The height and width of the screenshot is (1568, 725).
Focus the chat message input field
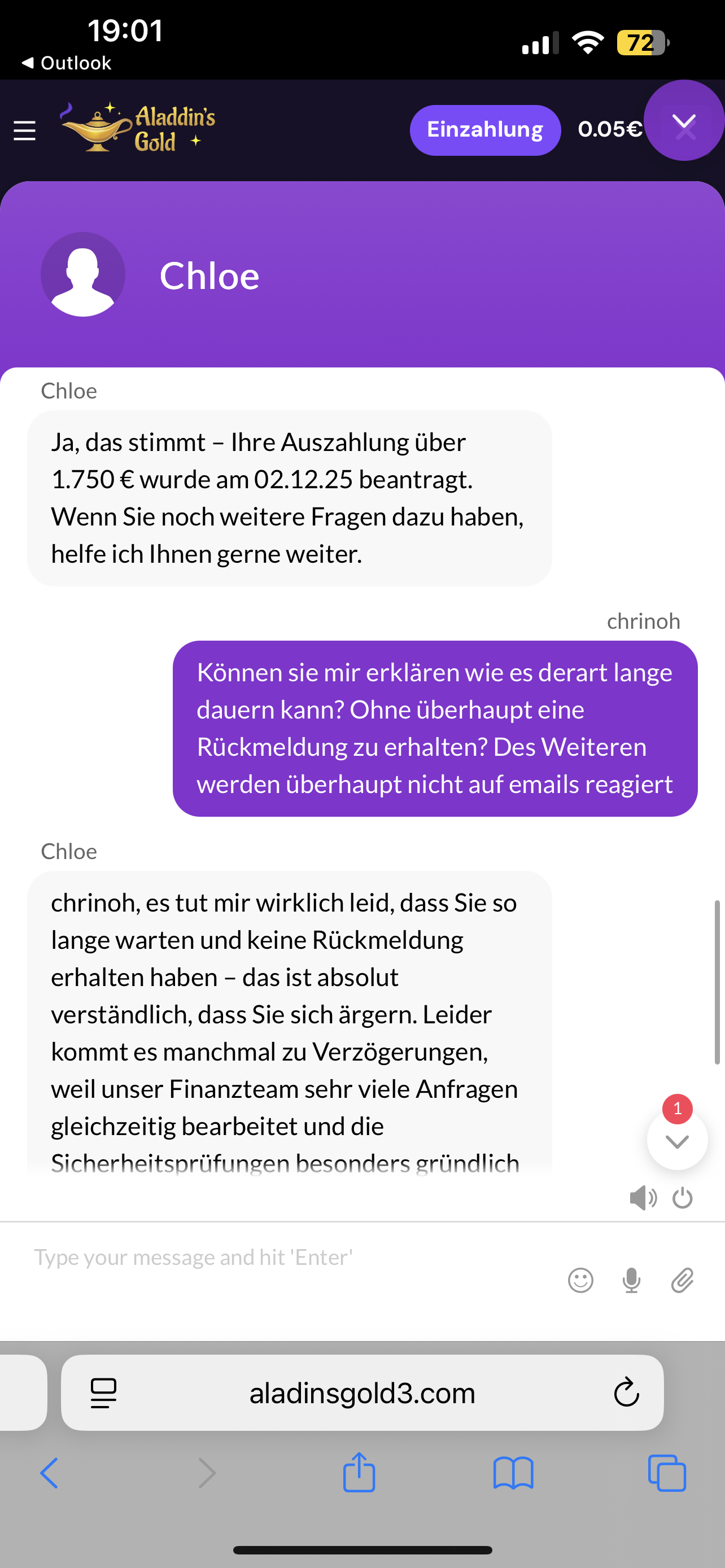point(292,1258)
